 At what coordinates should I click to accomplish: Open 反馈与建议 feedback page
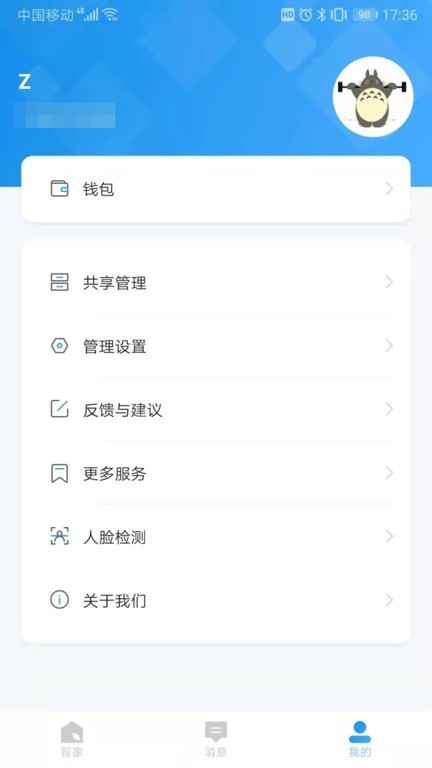(216, 409)
